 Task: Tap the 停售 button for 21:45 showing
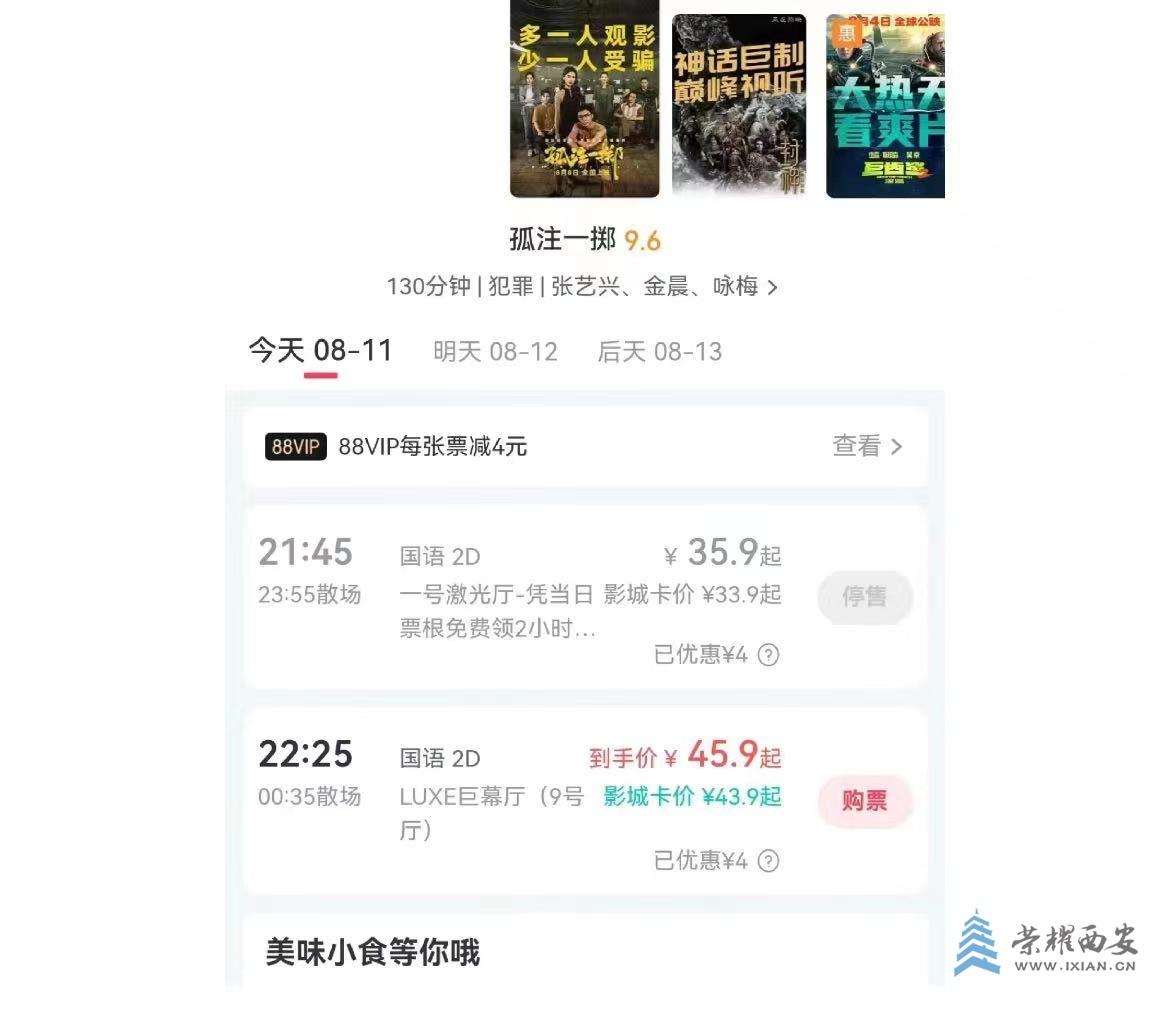(x=864, y=597)
